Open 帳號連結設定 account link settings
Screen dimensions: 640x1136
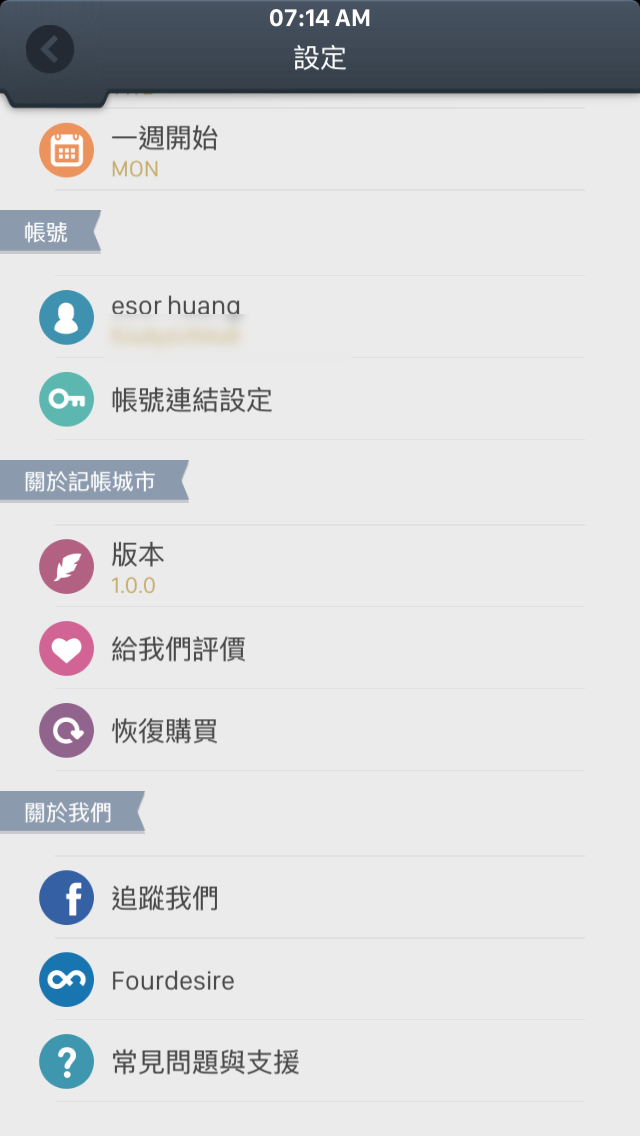pyautogui.click(x=320, y=399)
